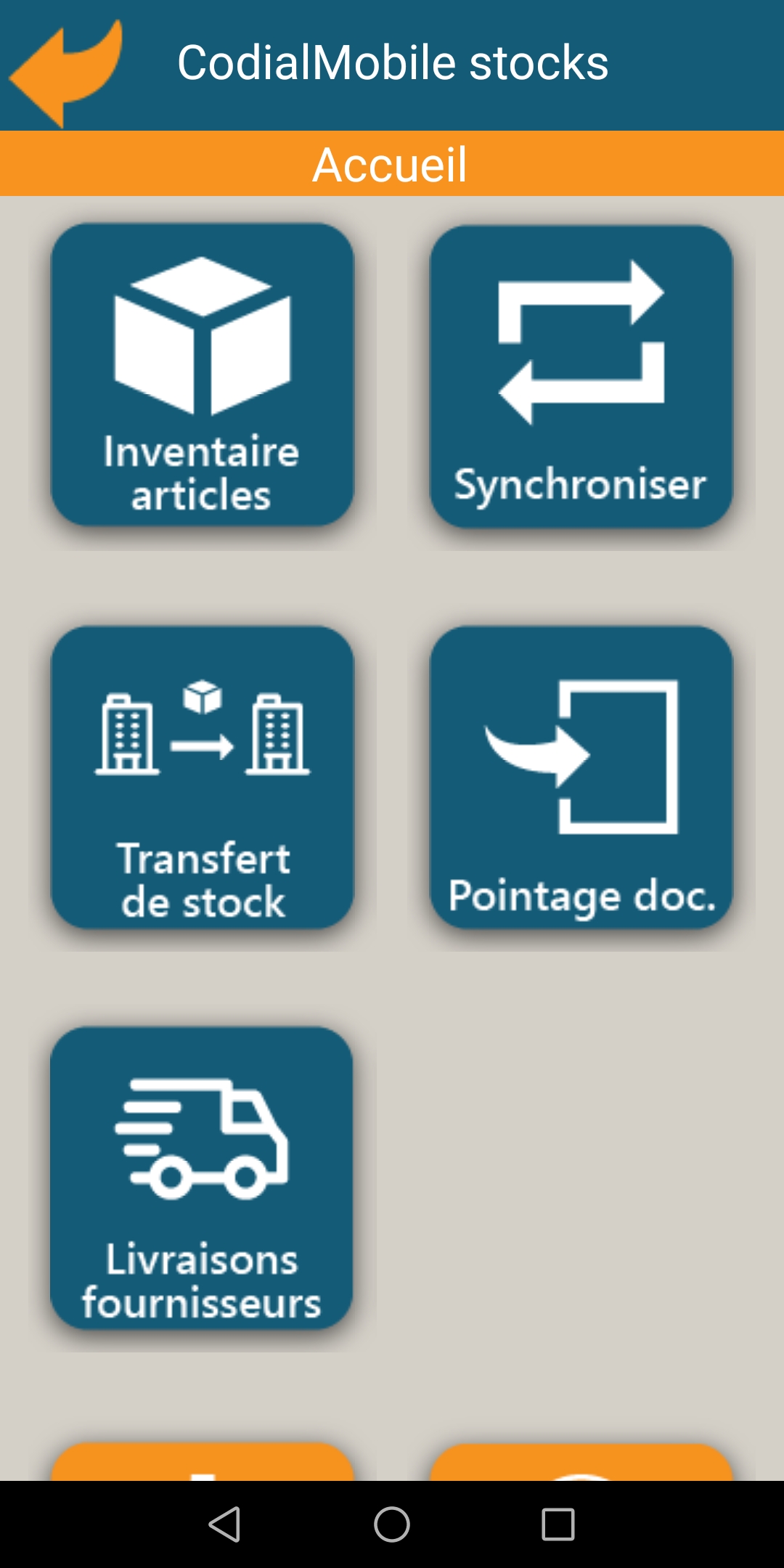Open Inventaire articles via the cube icon

(x=202, y=334)
